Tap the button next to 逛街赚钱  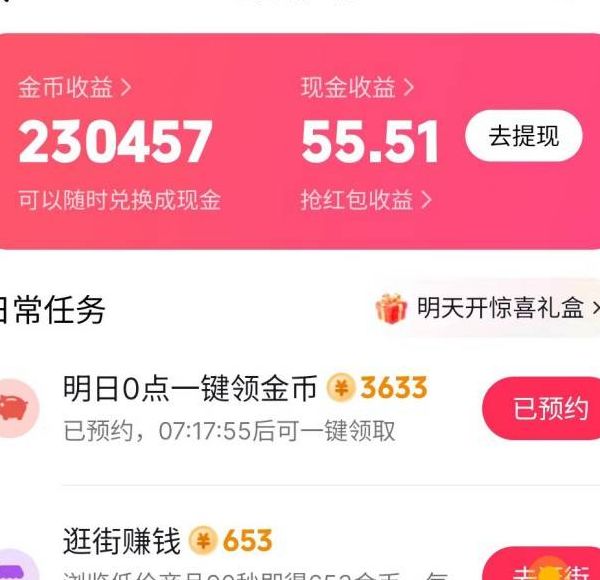[547, 568]
